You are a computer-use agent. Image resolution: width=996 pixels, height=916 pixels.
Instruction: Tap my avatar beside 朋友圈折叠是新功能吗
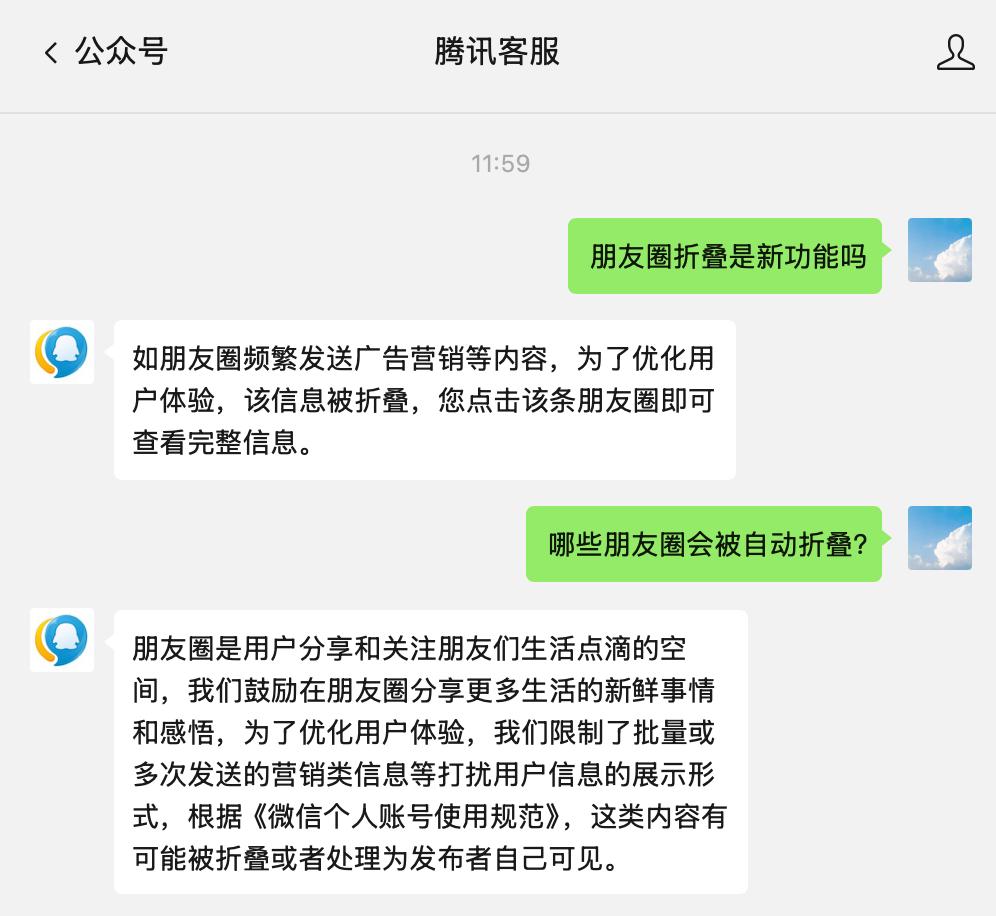pos(939,250)
